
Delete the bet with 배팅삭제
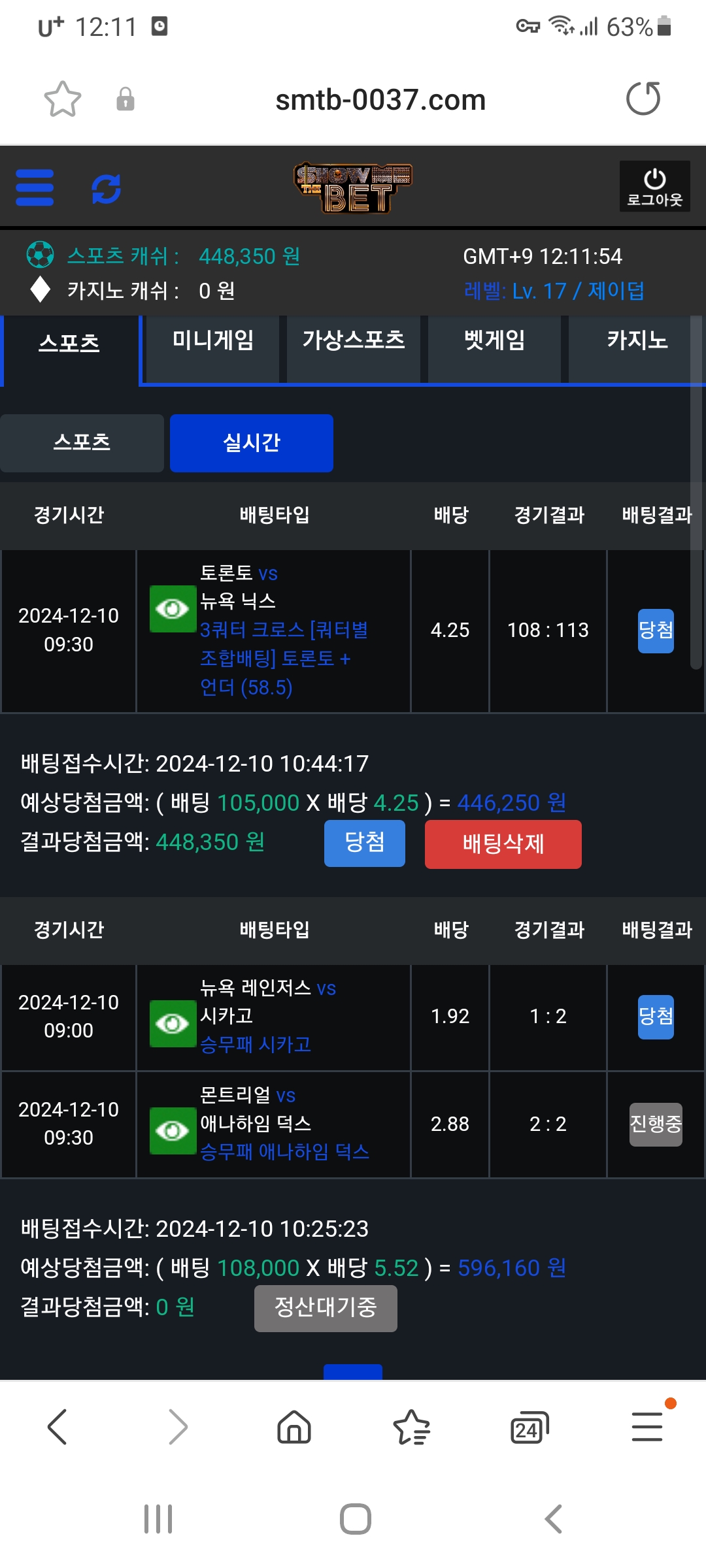point(503,844)
